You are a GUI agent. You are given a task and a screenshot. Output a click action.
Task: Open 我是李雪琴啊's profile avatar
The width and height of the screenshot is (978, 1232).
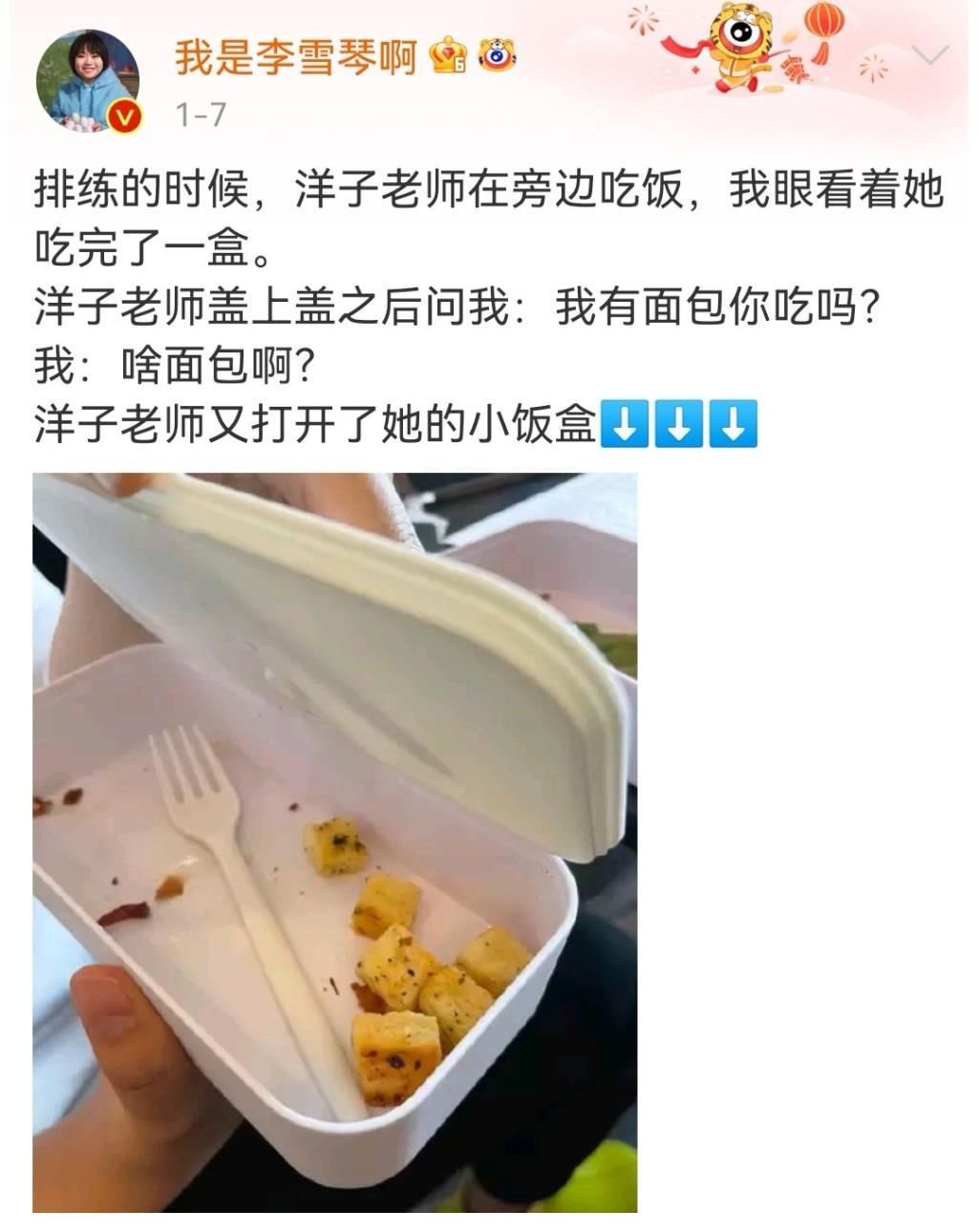87,82
